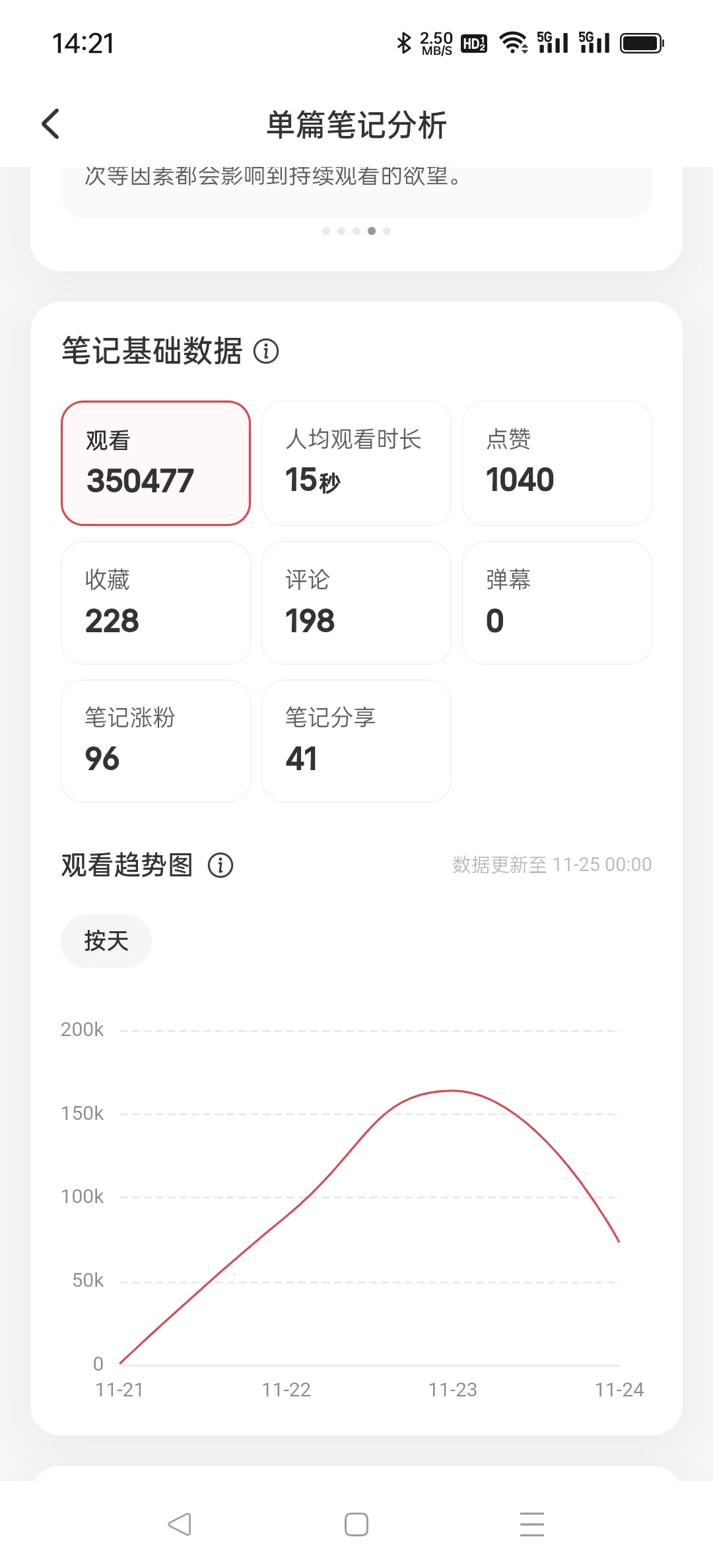This screenshot has height=1568, width=713.
Task: Tap the 数据更新至 11-25 00:00 label
Action: (550, 864)
